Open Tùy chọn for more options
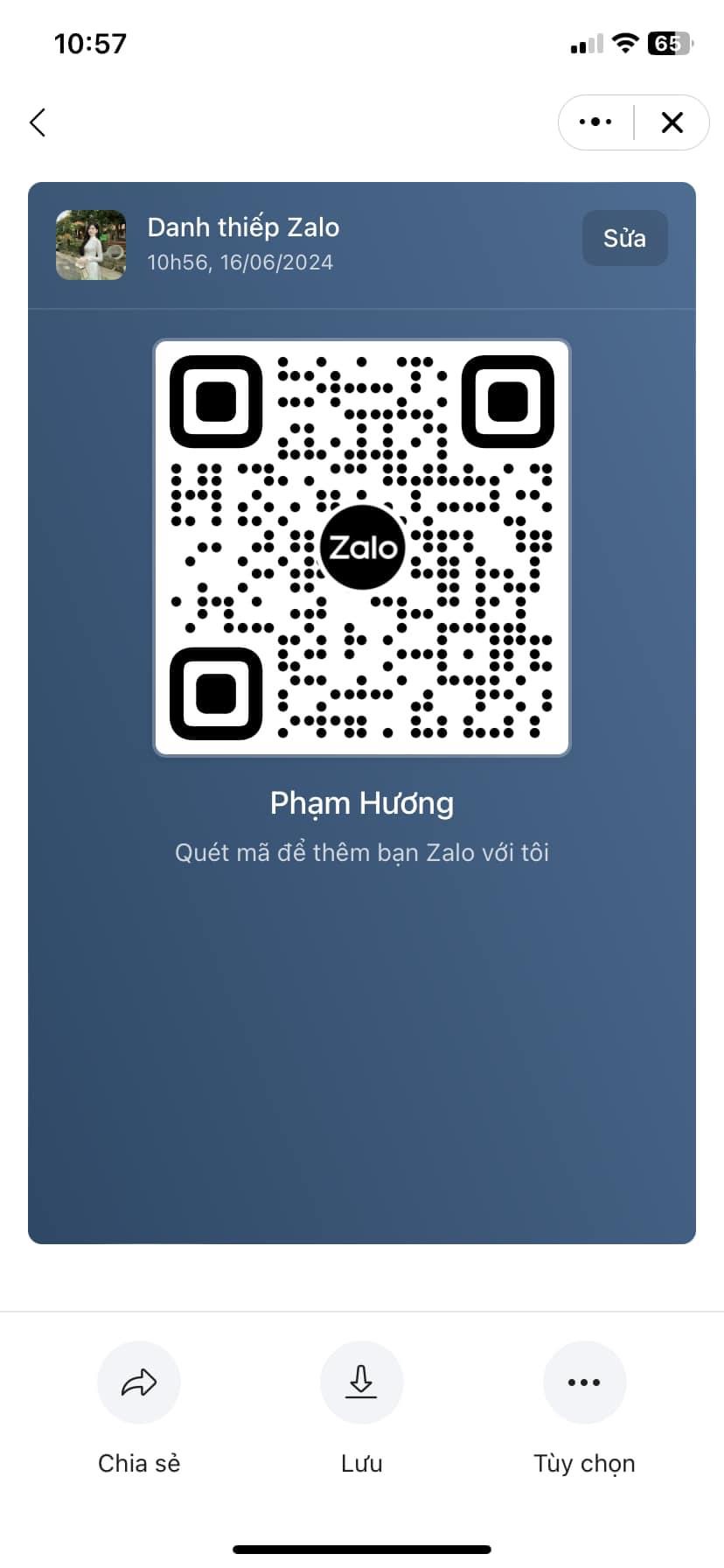 (584, 1382)
